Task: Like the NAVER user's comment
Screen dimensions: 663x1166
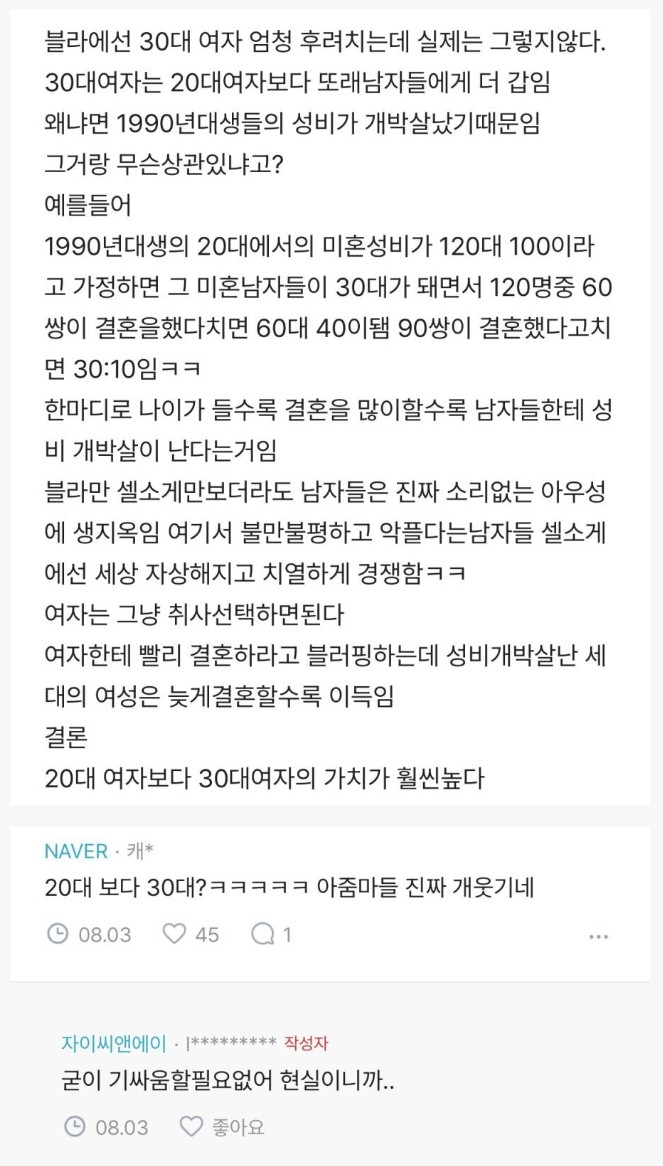Action: [x=176, y=935]
